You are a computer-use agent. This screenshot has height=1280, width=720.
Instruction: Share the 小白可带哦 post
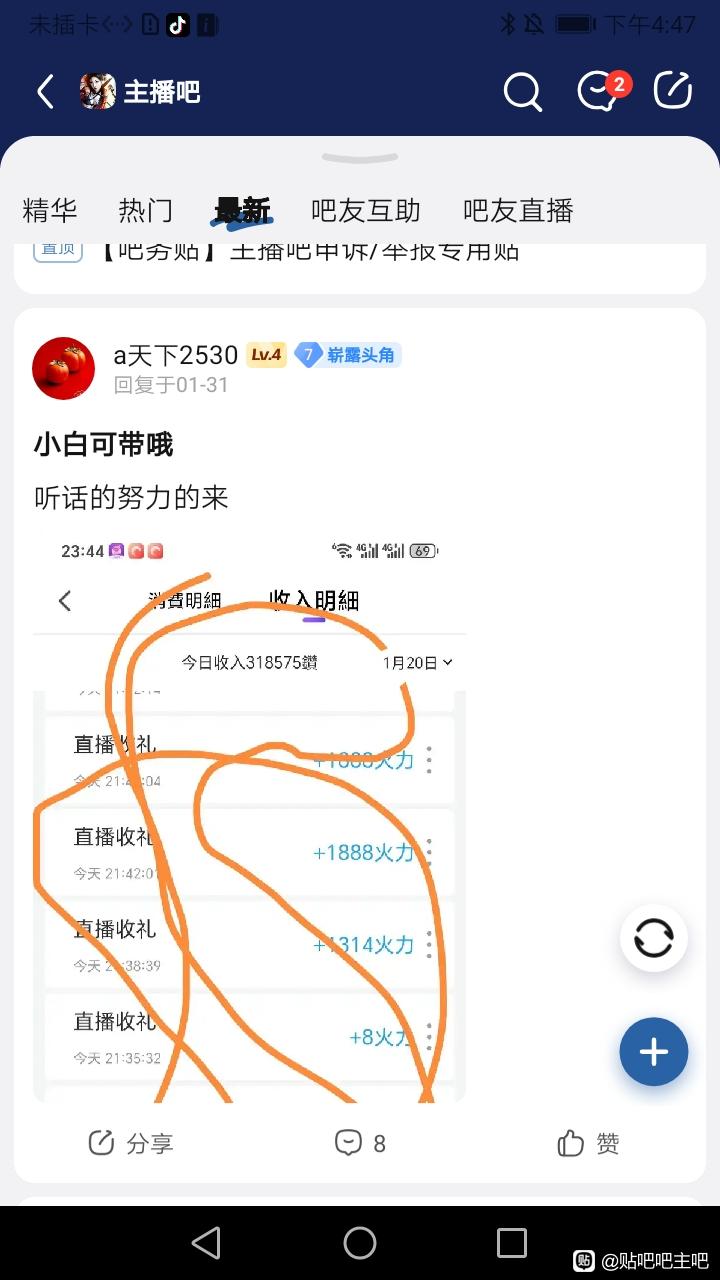131,1143
